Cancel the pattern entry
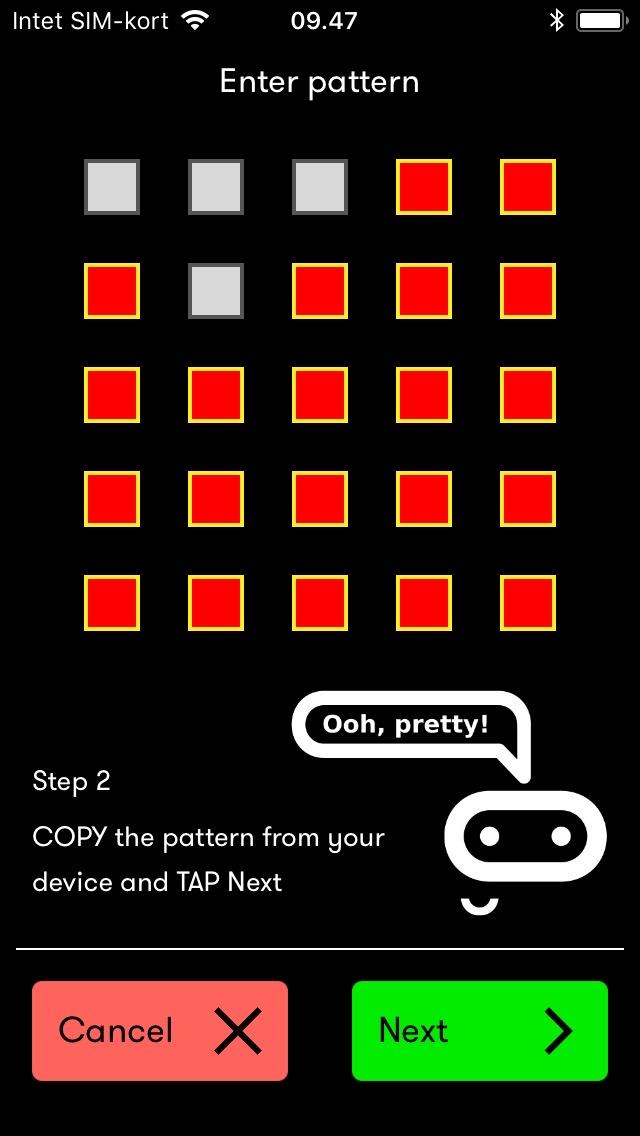The image size is (640, 1136). (160, 1030)
